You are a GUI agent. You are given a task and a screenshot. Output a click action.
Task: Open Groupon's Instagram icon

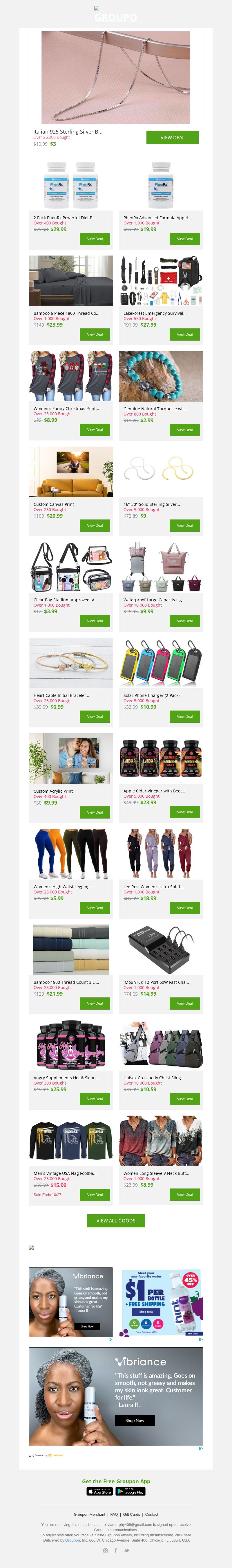(105, 1550)
